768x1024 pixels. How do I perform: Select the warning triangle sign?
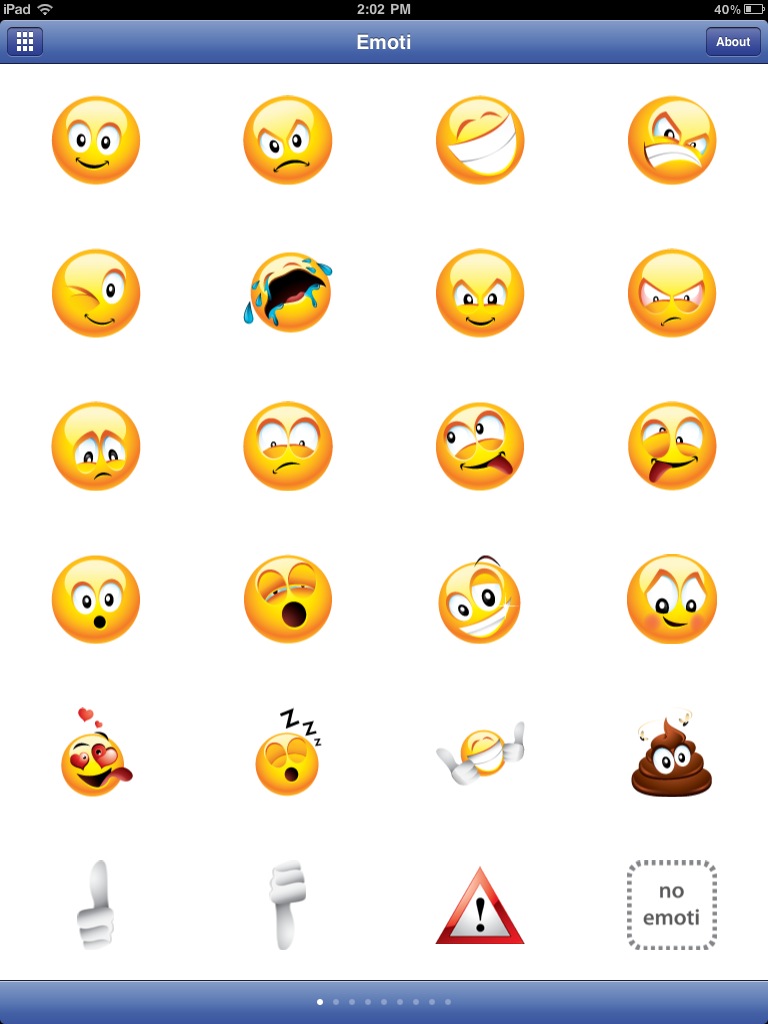tap(480, 906)
